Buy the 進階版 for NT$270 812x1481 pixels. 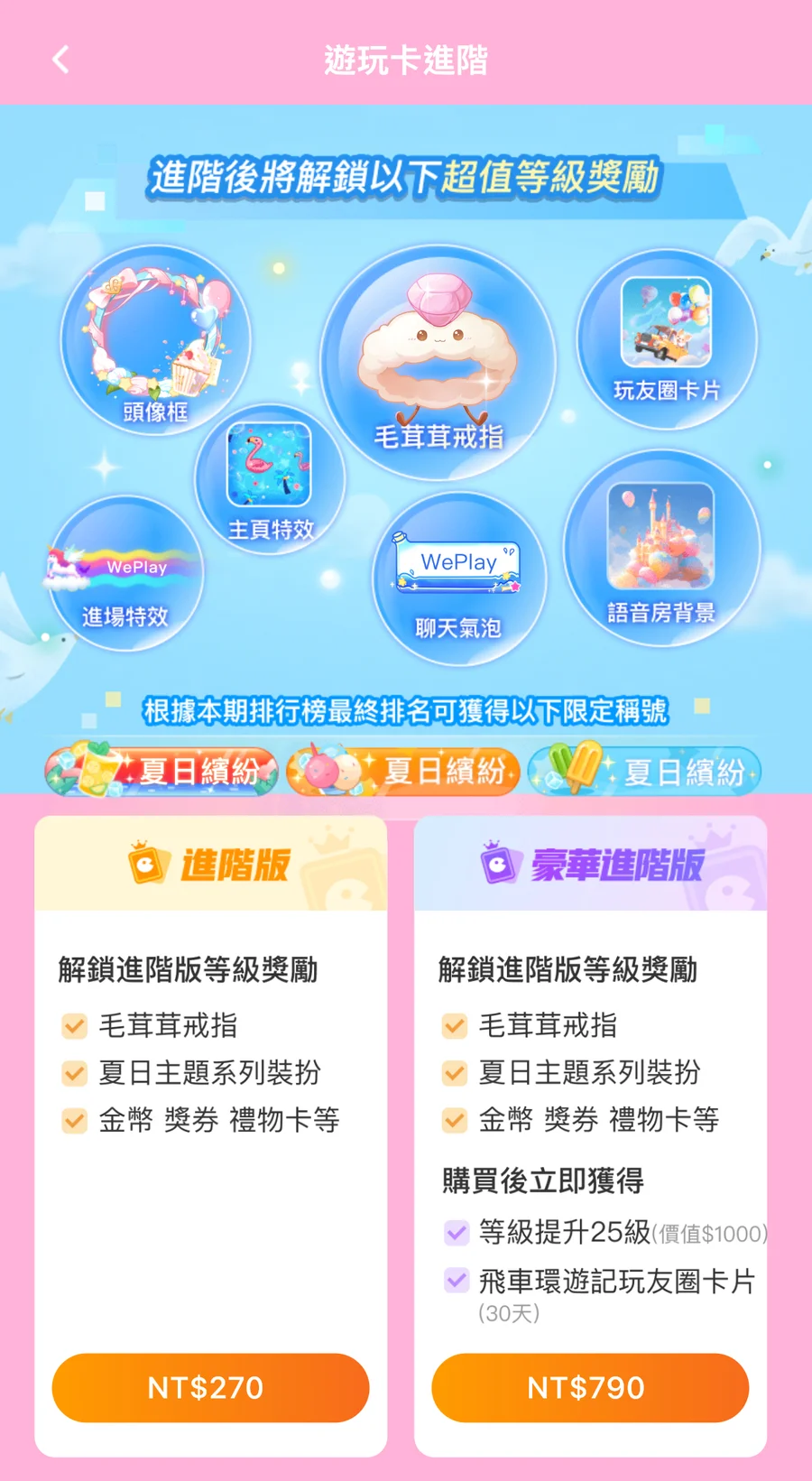(x=210, y=1387)
